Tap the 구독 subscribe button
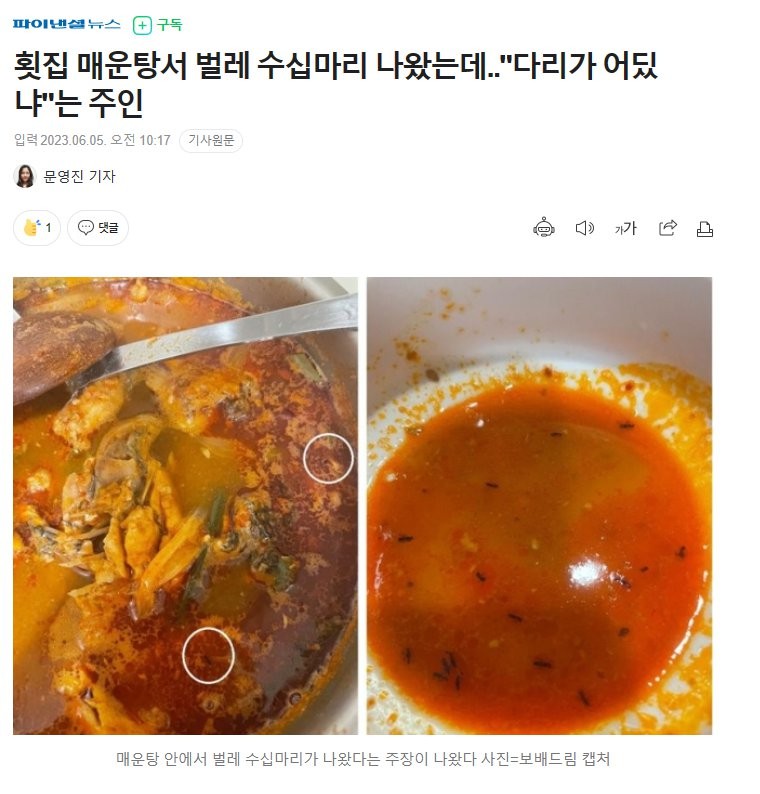 pos(158,25)
